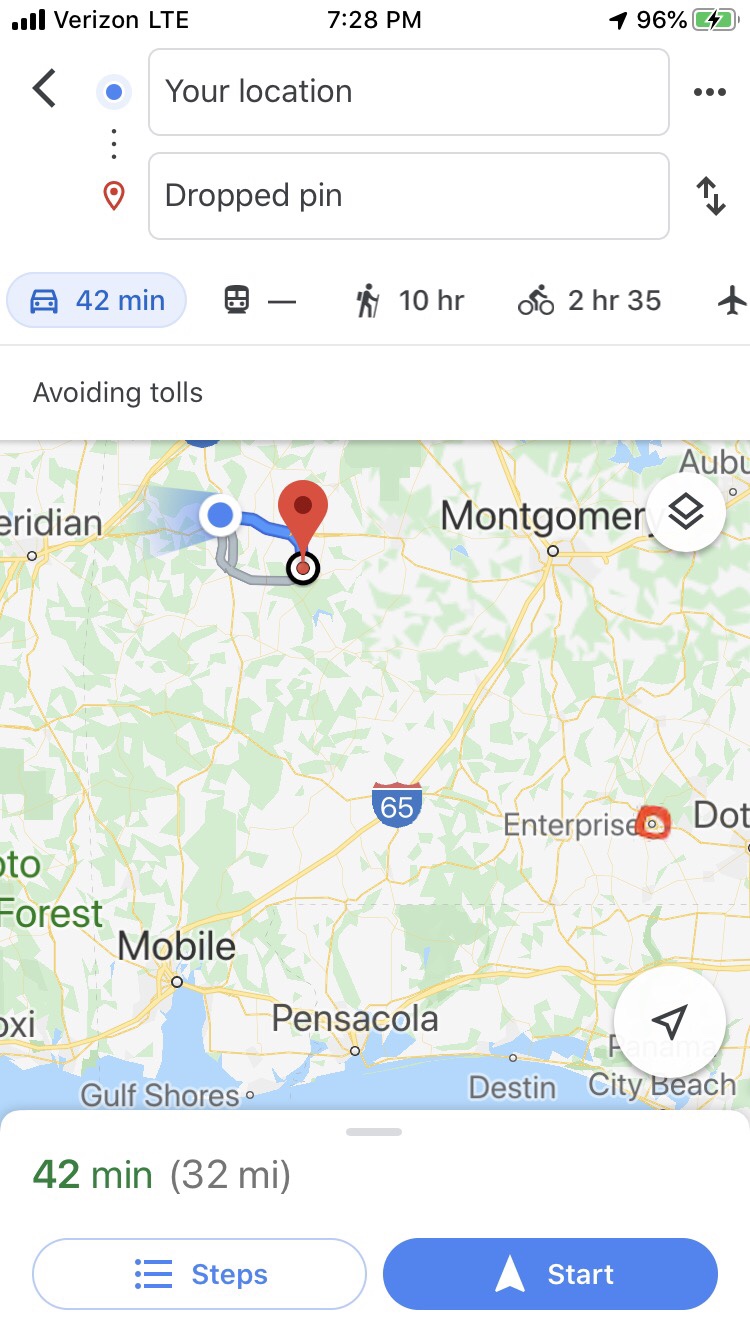Switch to transit directions
Viewport: 750px width, 1334px height.
coord(258,300)
